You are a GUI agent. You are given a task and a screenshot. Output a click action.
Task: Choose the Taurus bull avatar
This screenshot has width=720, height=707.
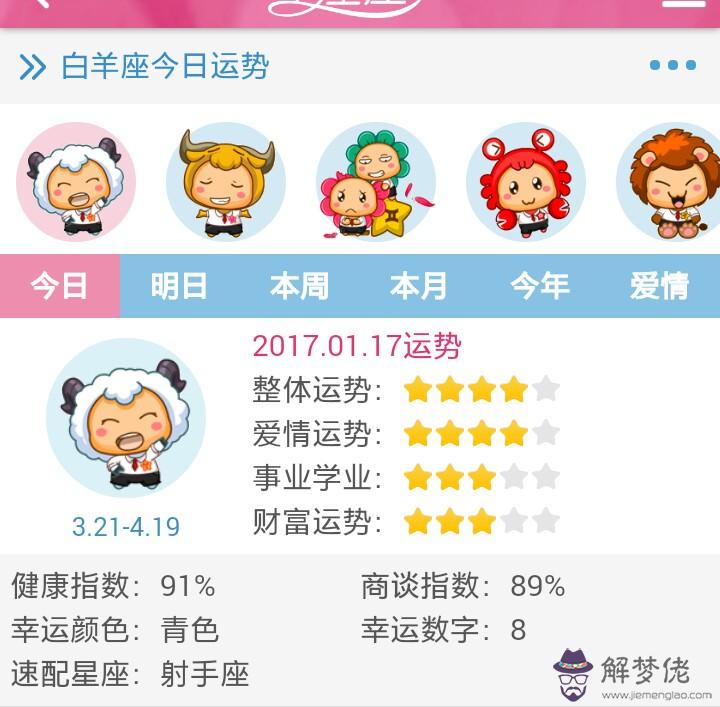coord(225,182)
